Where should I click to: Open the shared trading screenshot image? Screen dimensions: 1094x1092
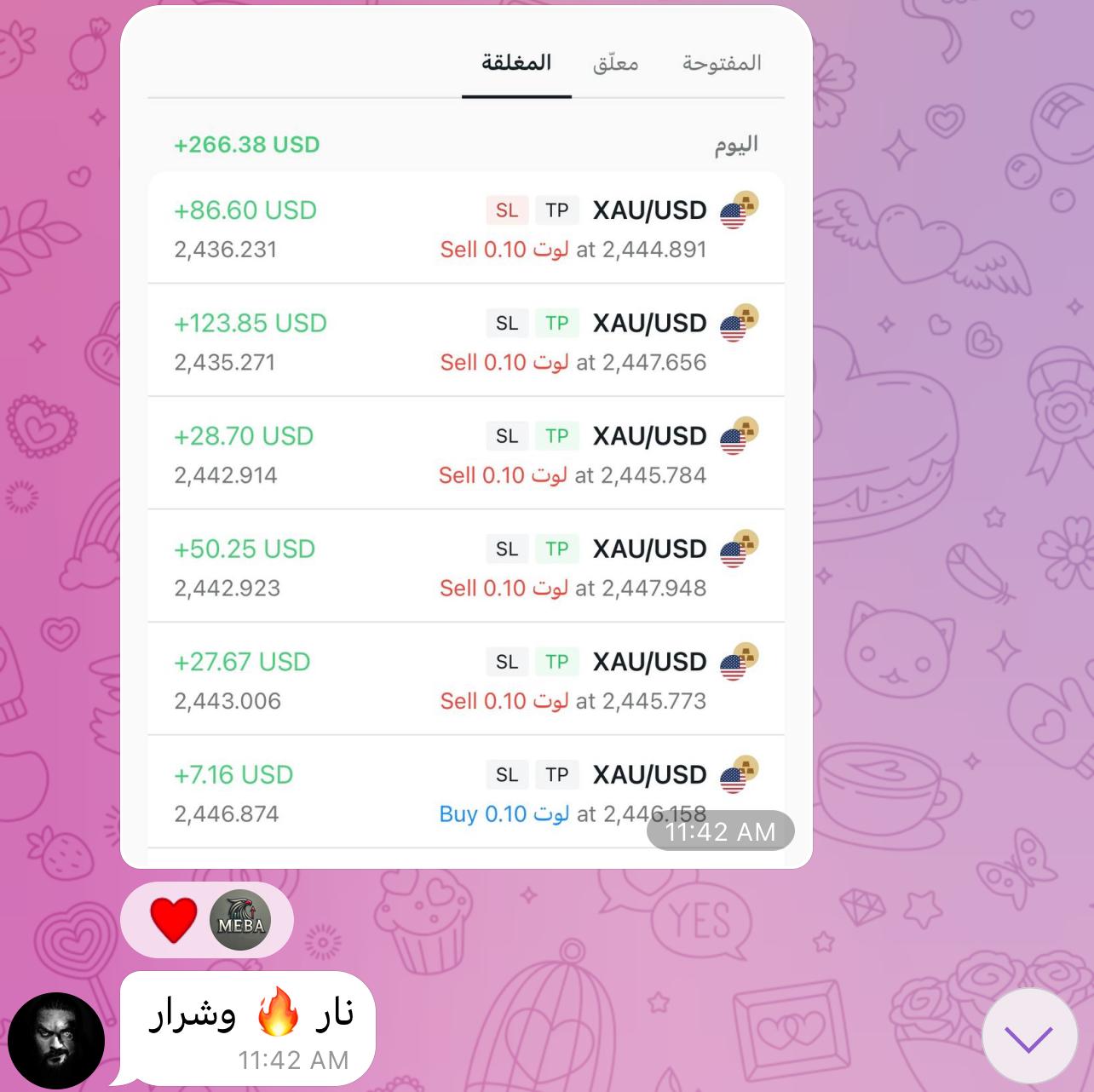pyautogui.click(x=466, y=436)
